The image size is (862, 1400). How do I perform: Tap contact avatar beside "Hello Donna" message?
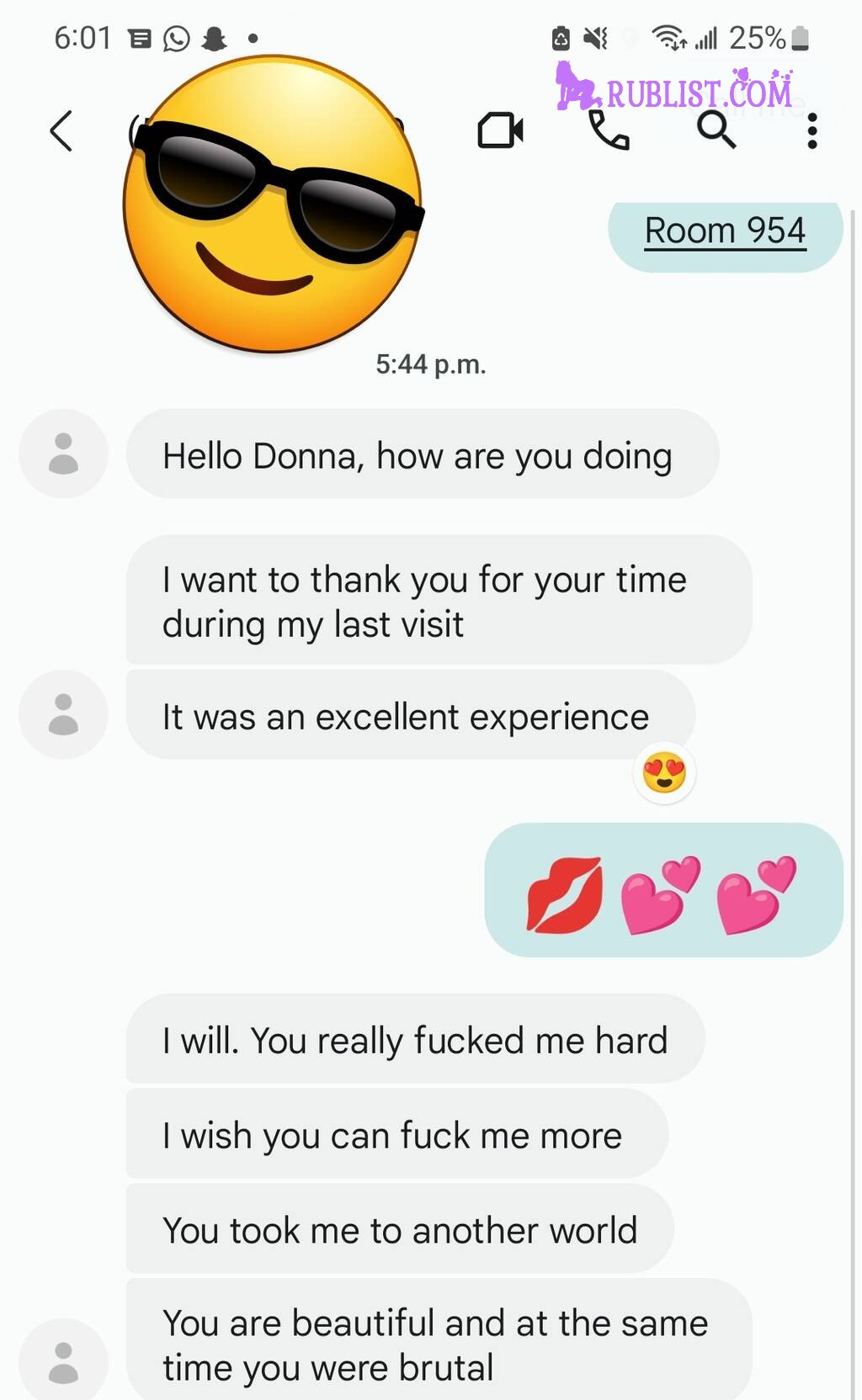click(x=63, y=453)
